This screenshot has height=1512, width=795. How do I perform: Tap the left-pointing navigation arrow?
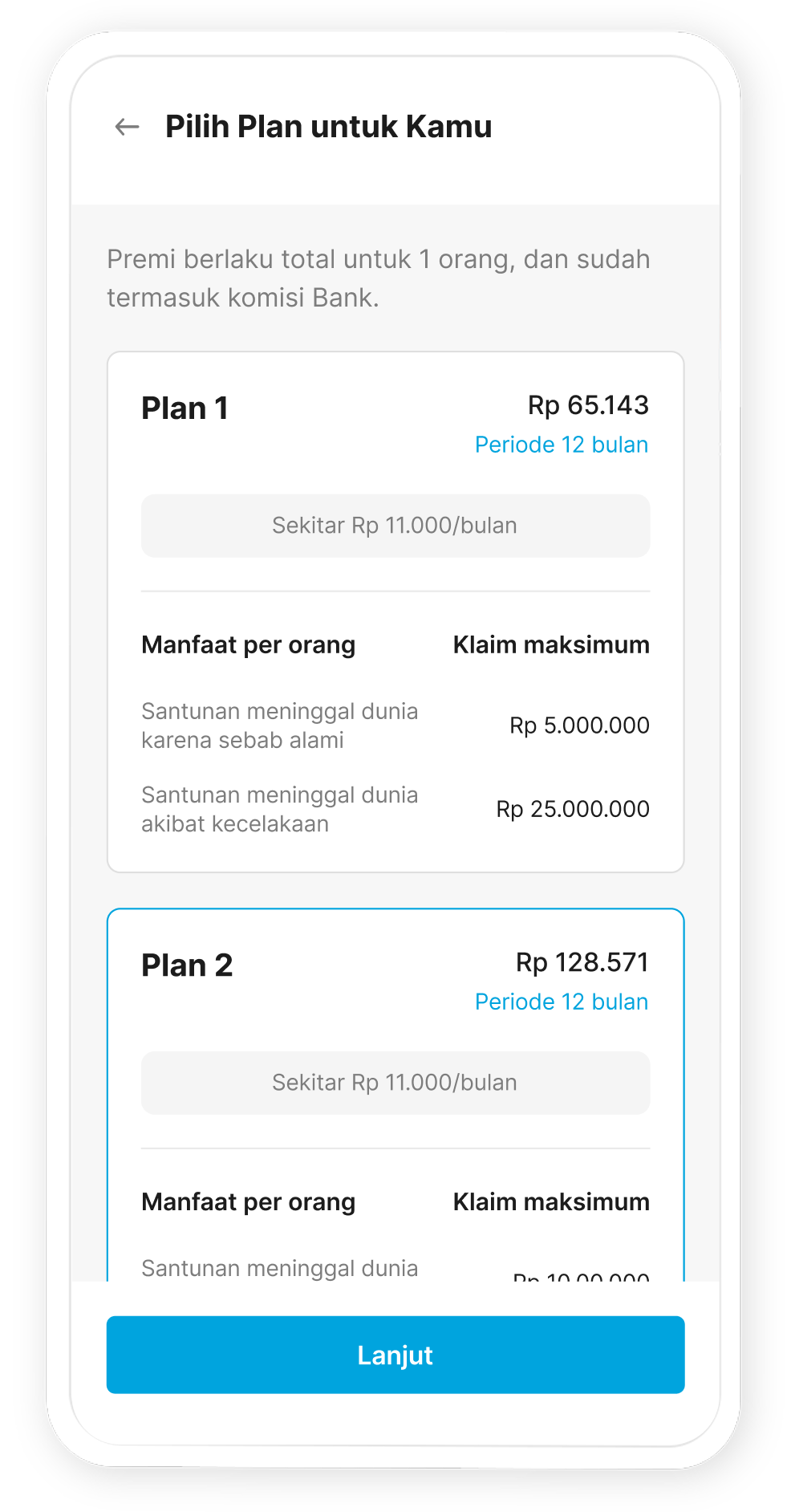126,127
